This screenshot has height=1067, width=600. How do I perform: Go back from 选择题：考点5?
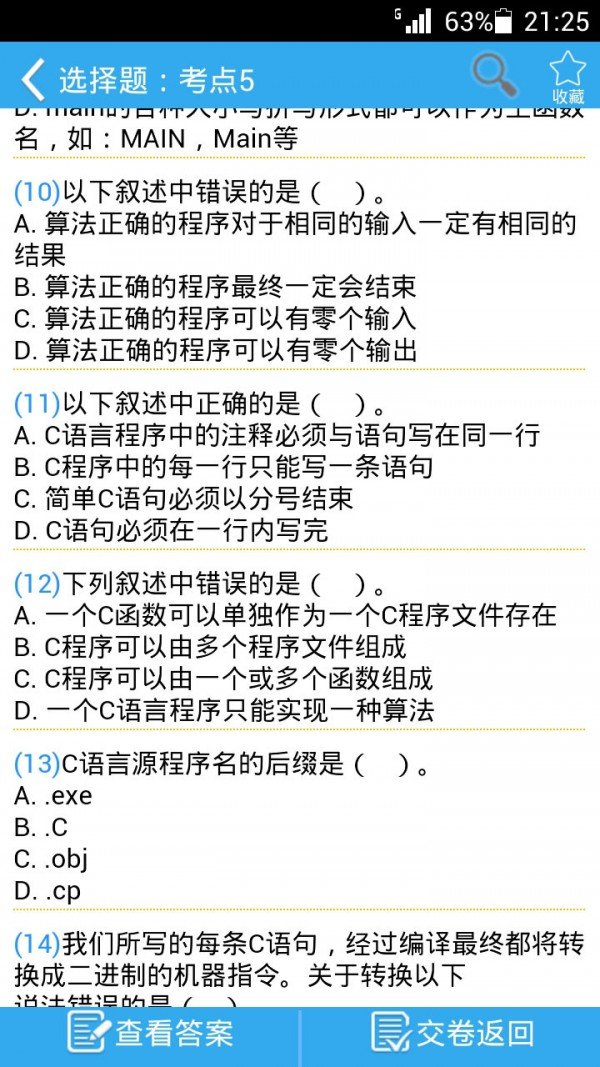point(33,80)
